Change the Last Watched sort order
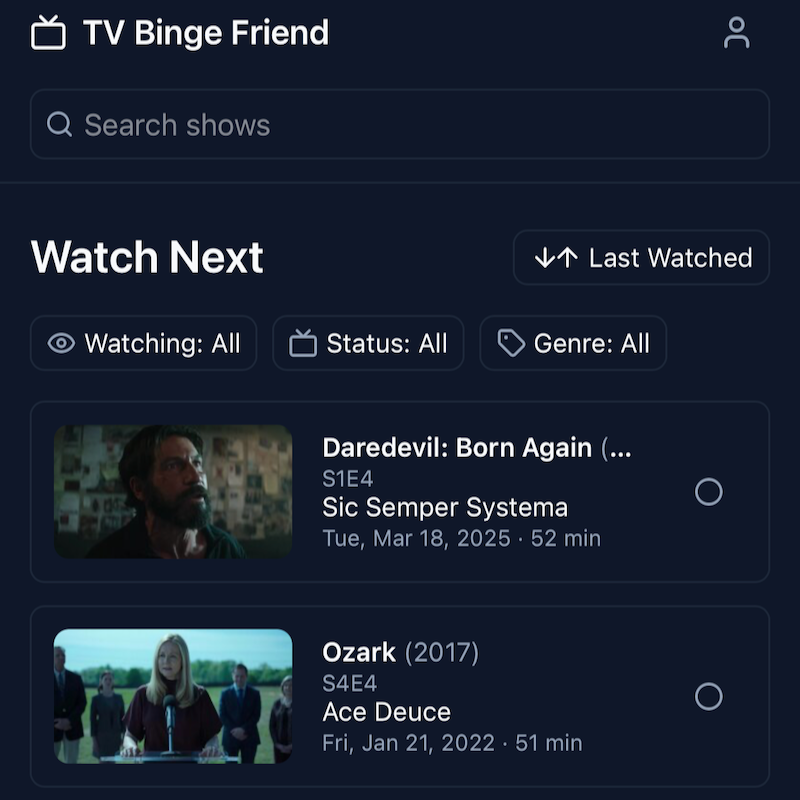Image resolution: width=800 pixels, height=800 pixels. point(641,257)
